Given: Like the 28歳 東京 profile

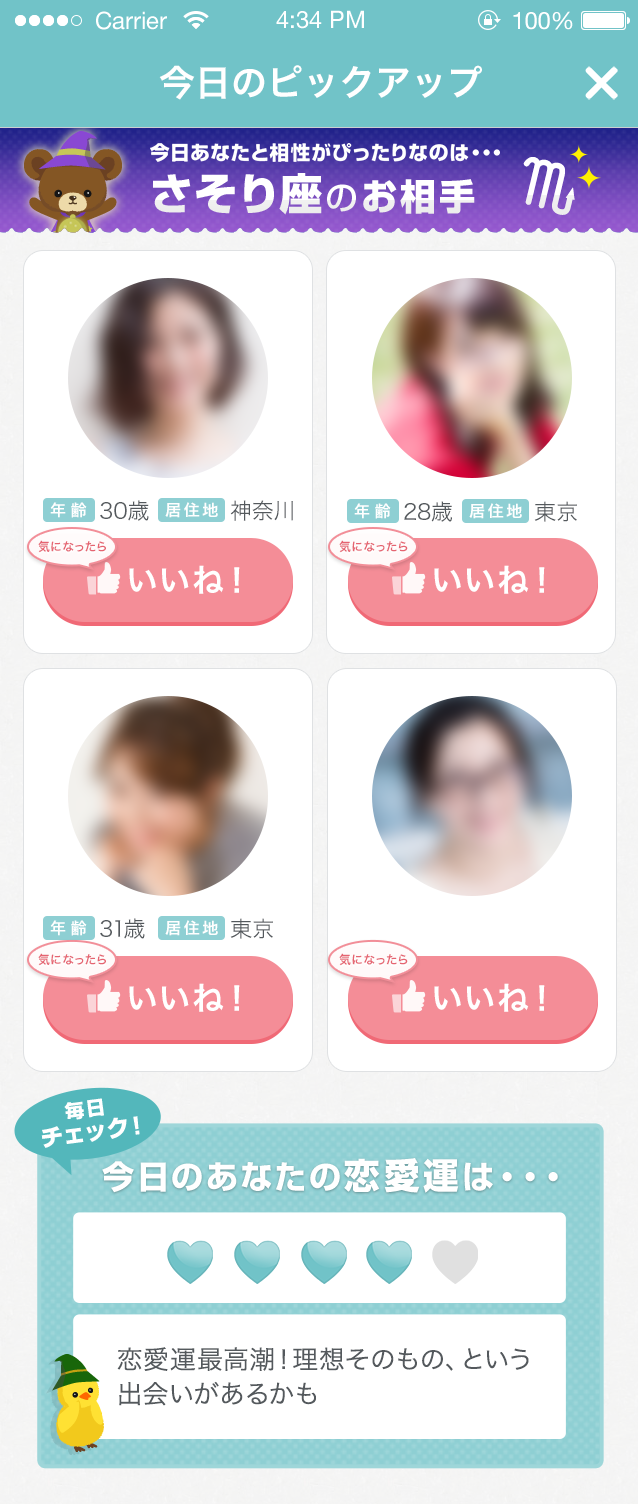Looking at the screenshot, I should tap(472, 581).
